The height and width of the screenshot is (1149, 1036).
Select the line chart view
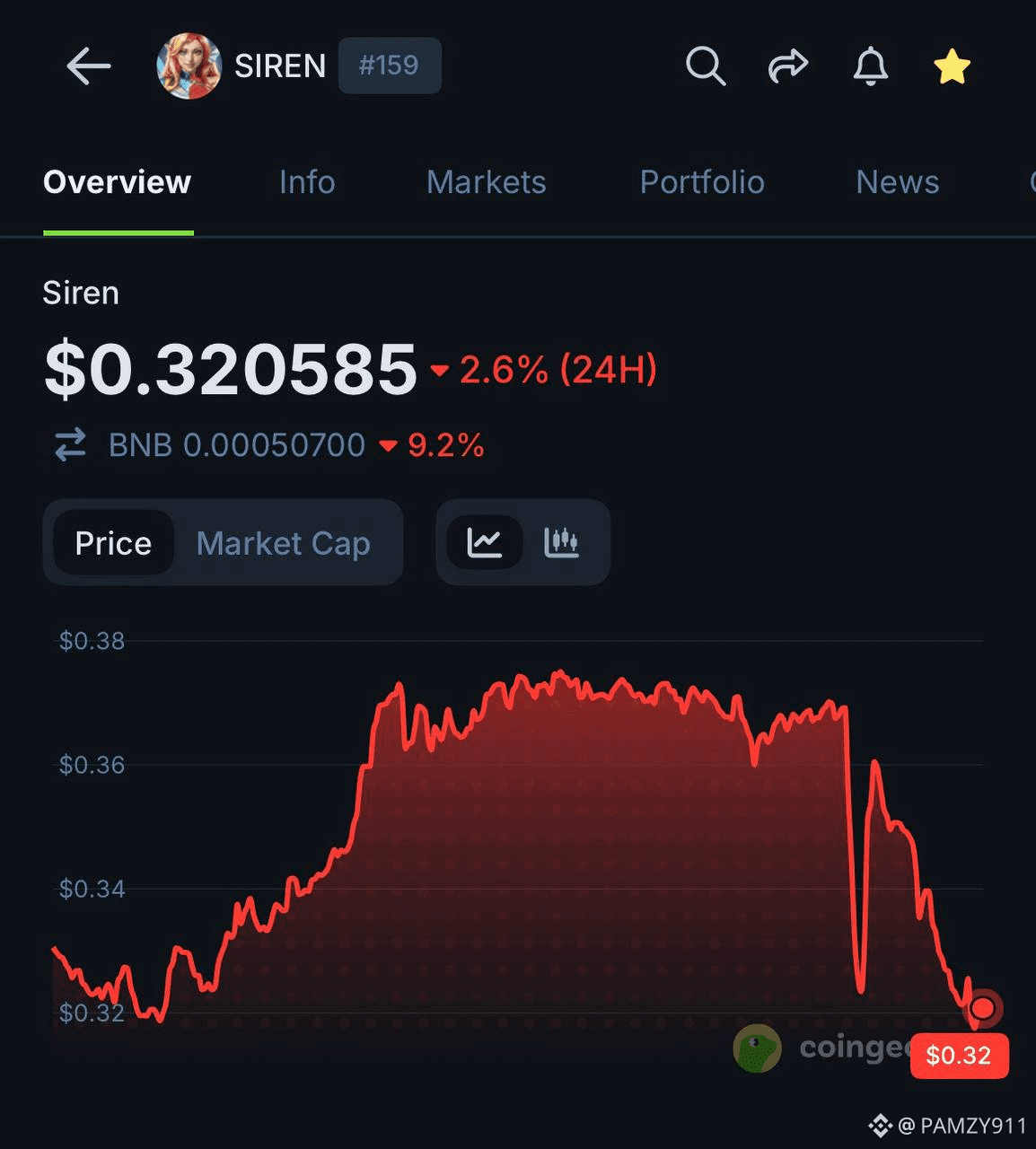(x=485, y=542)
